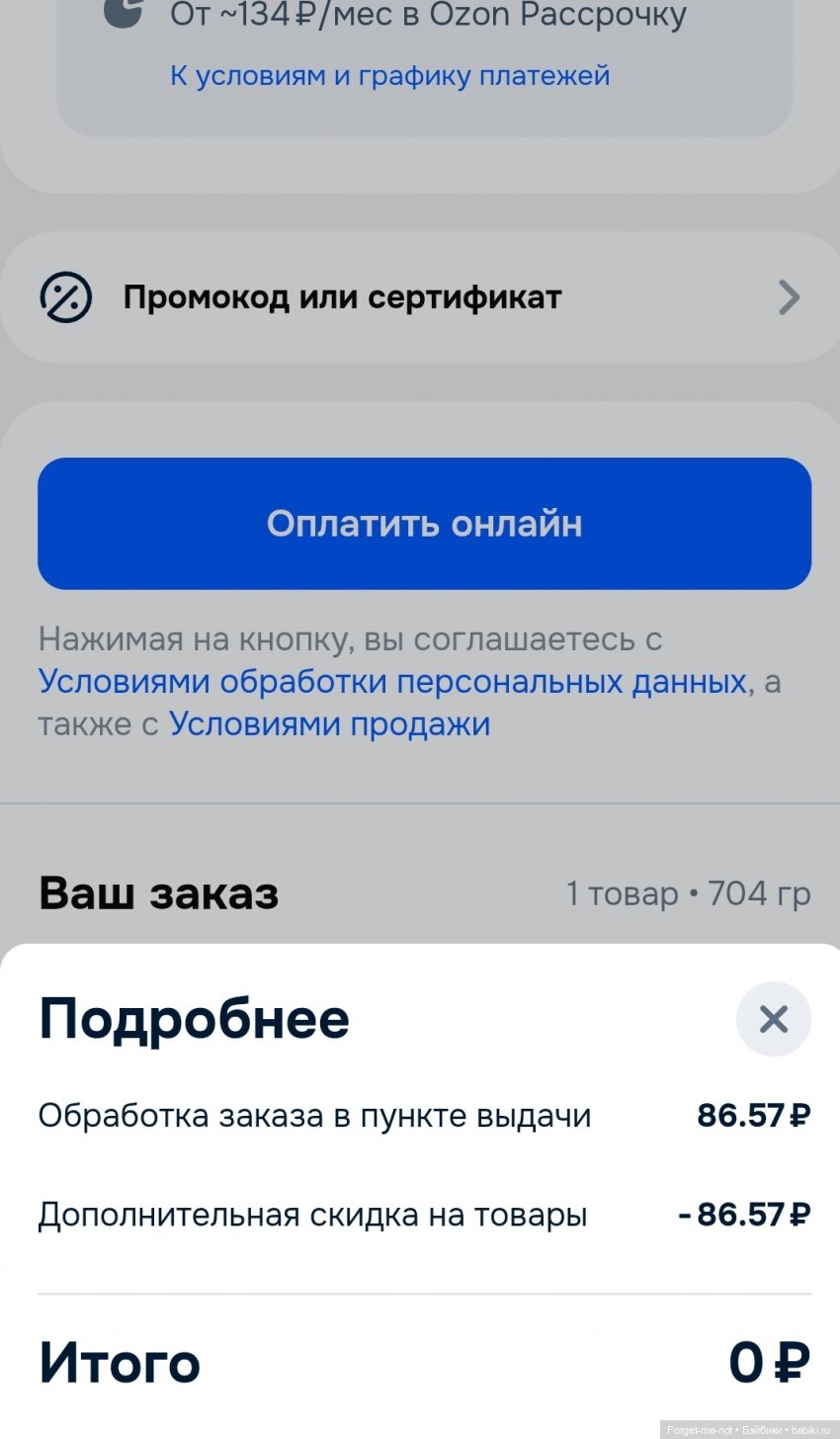
Task: Open К условиям и графику платежей link
Action: (x=389, y=76)
